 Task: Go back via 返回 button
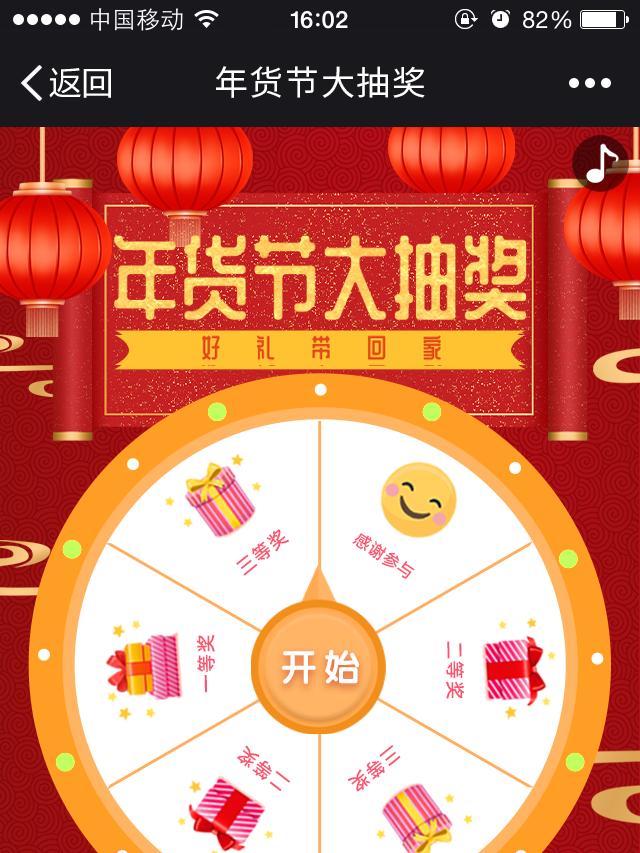(x=66, y=83)
